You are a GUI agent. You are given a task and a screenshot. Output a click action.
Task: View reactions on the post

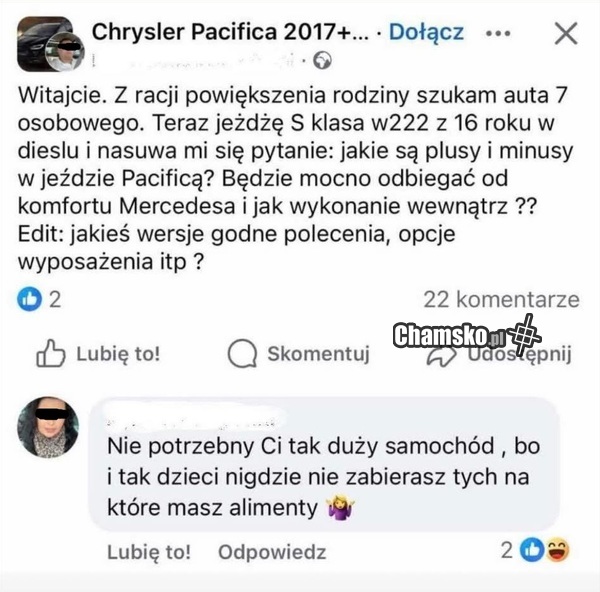[x=41, y=299]
